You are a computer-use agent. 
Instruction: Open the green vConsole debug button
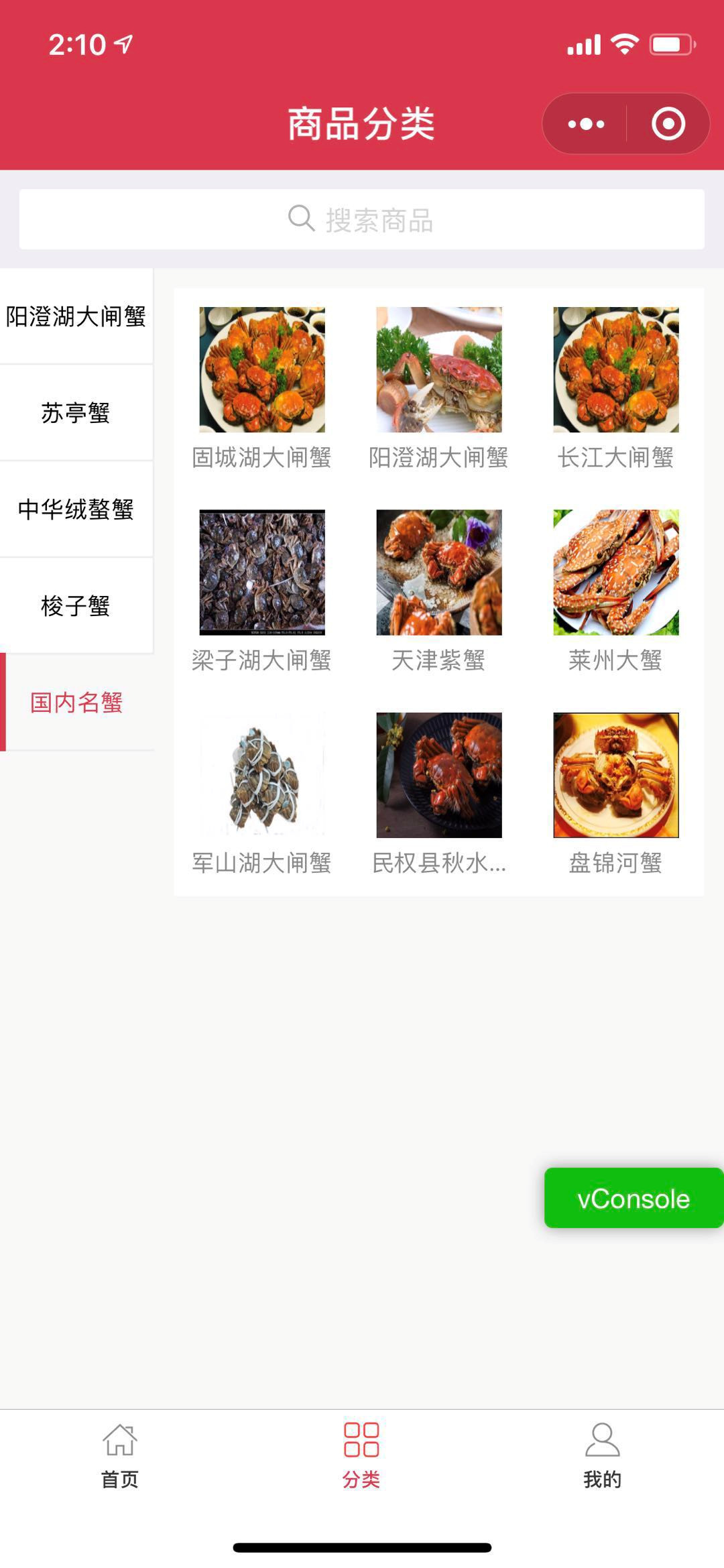tap(633, 1198)
